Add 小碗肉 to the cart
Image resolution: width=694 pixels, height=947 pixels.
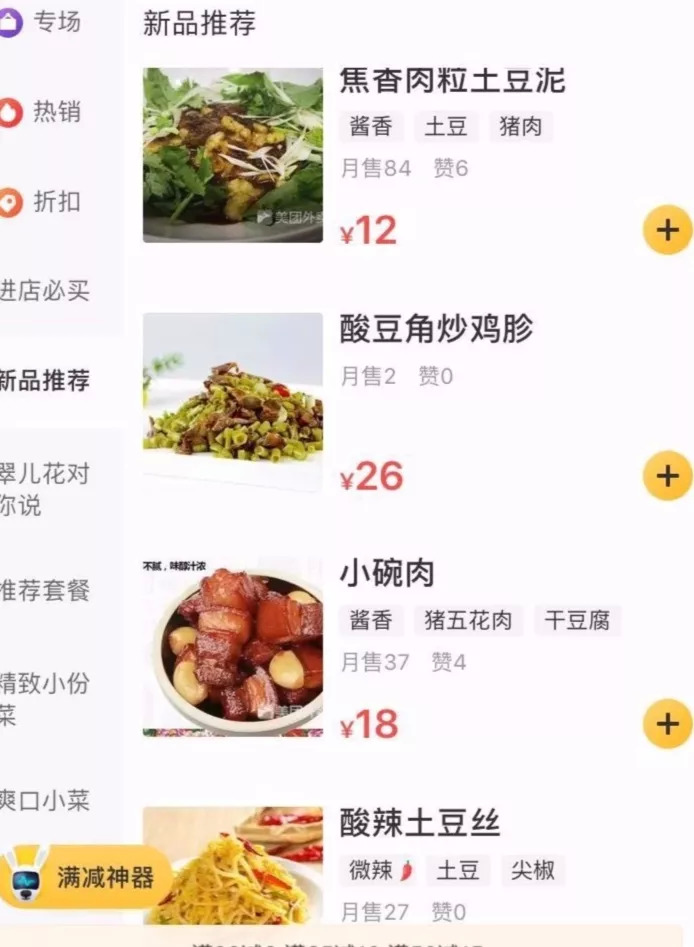667,724
